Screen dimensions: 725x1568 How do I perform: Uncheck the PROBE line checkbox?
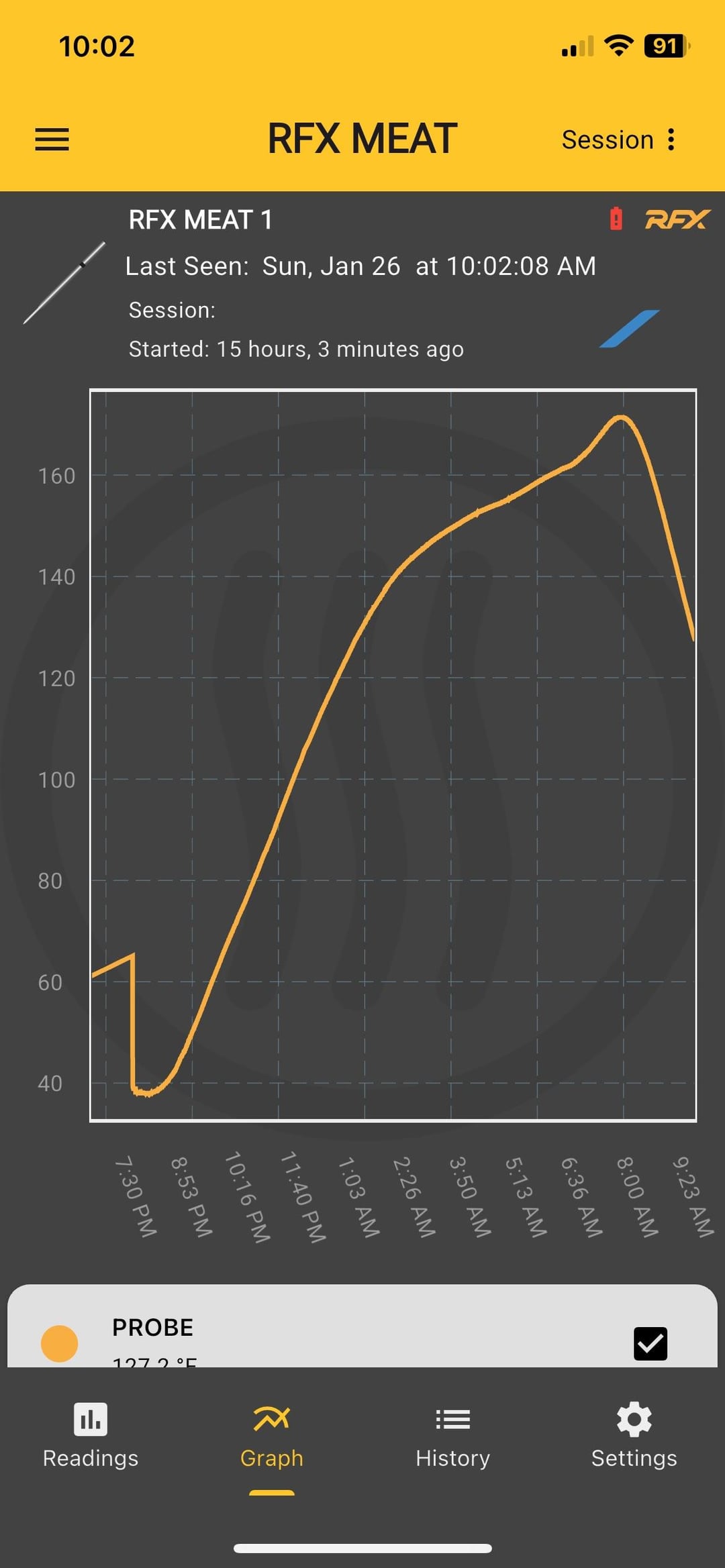pos(650,1343)
